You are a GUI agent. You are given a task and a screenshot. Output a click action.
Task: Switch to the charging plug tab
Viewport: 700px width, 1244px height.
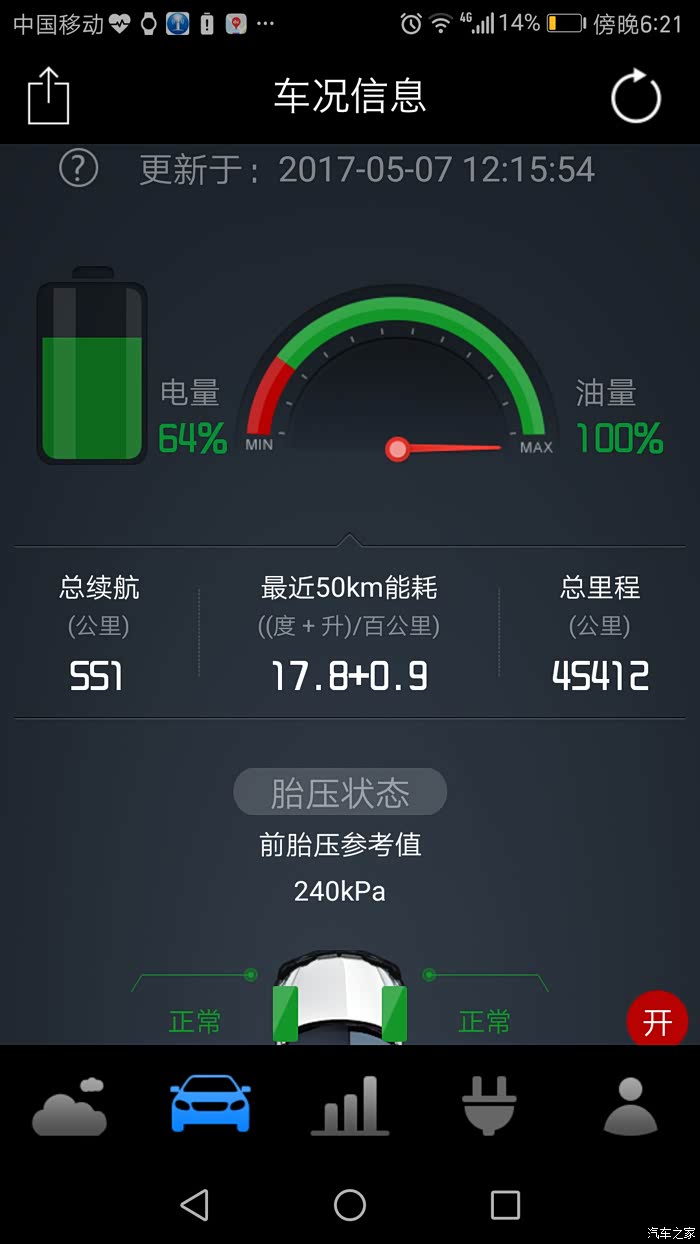pos(489,1106)
